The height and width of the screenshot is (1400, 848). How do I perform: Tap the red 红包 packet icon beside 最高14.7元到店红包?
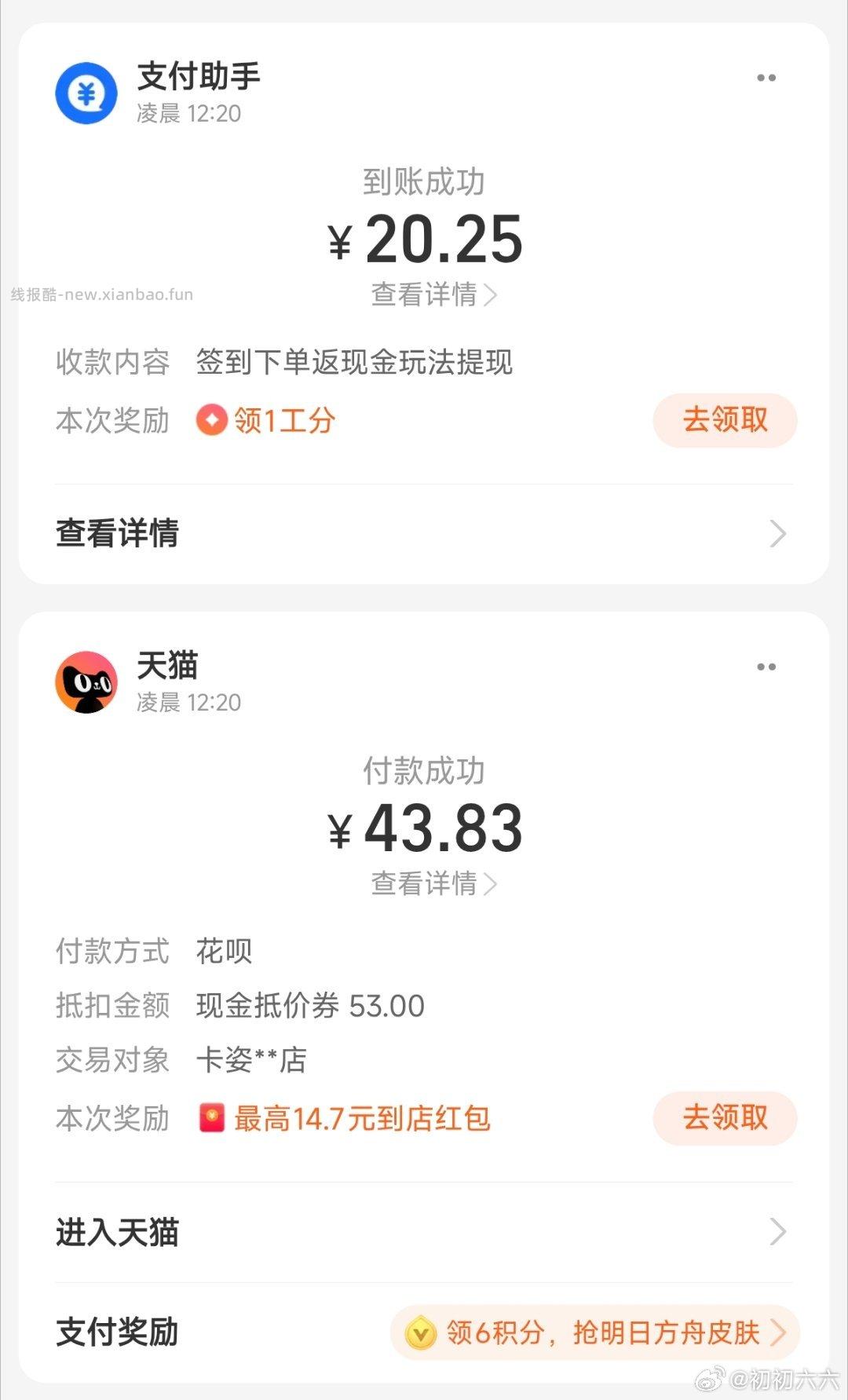pyautogui.click(x=210, y=1120)
